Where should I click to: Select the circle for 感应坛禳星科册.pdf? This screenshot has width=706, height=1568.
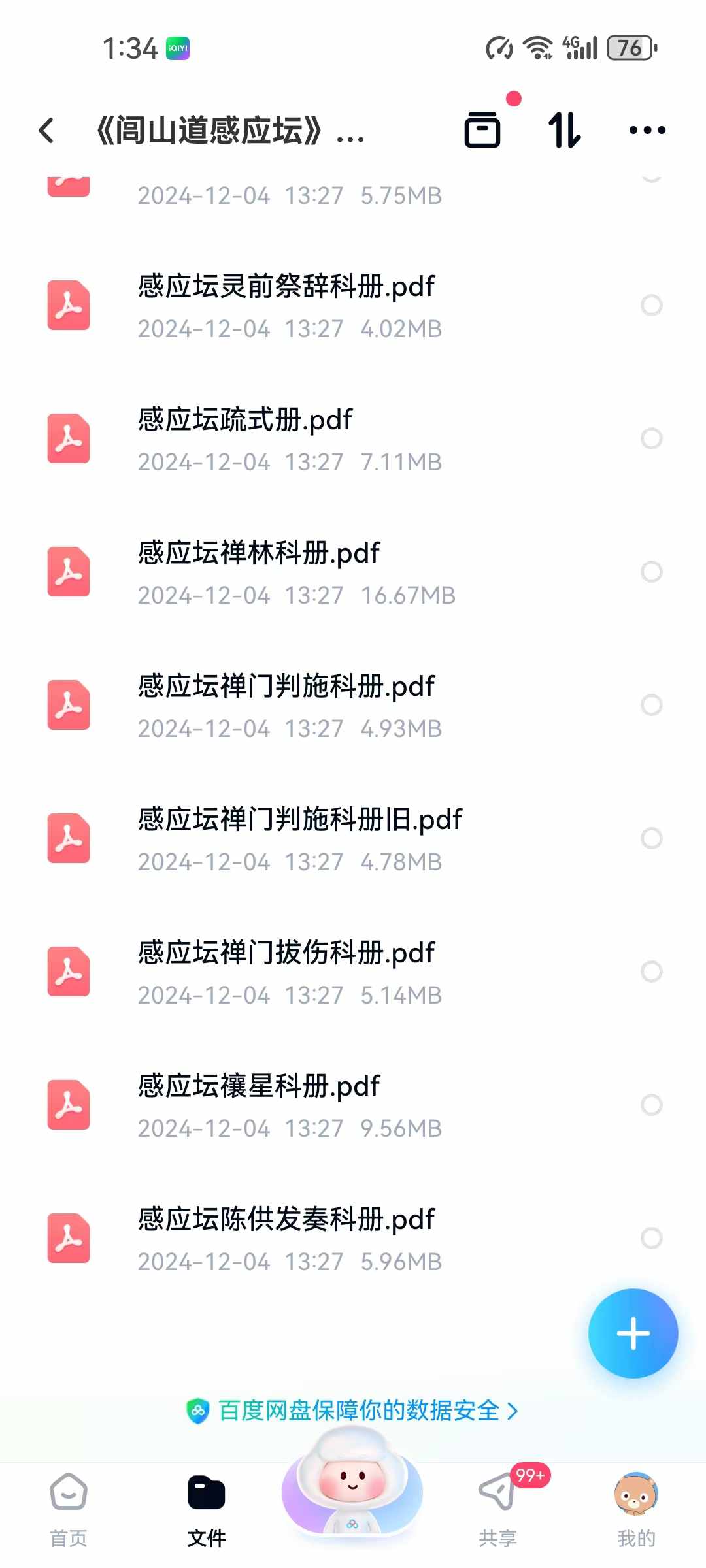click(651, 1105)
